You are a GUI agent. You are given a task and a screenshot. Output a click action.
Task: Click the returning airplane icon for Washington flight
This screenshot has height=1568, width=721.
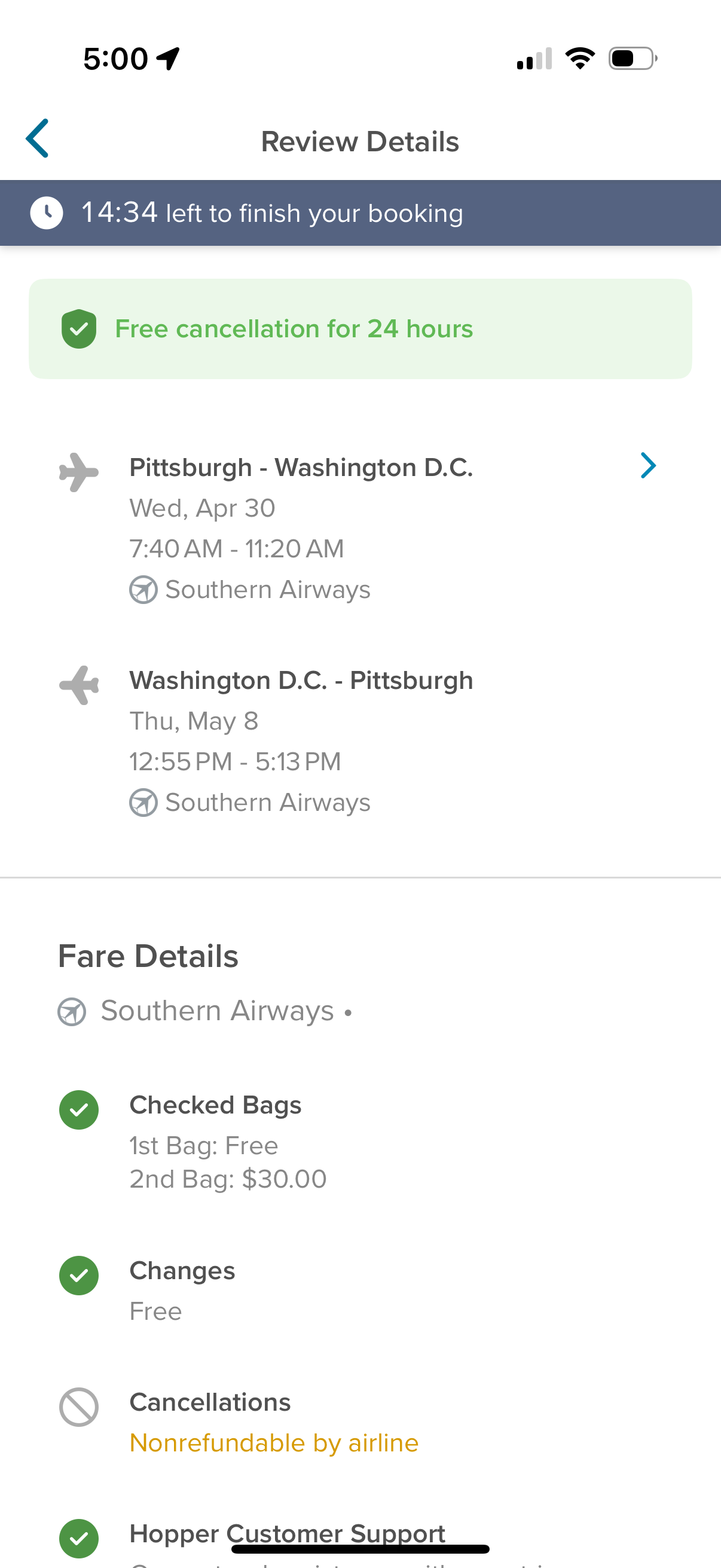pyautogui.click(x=78, y=685)
